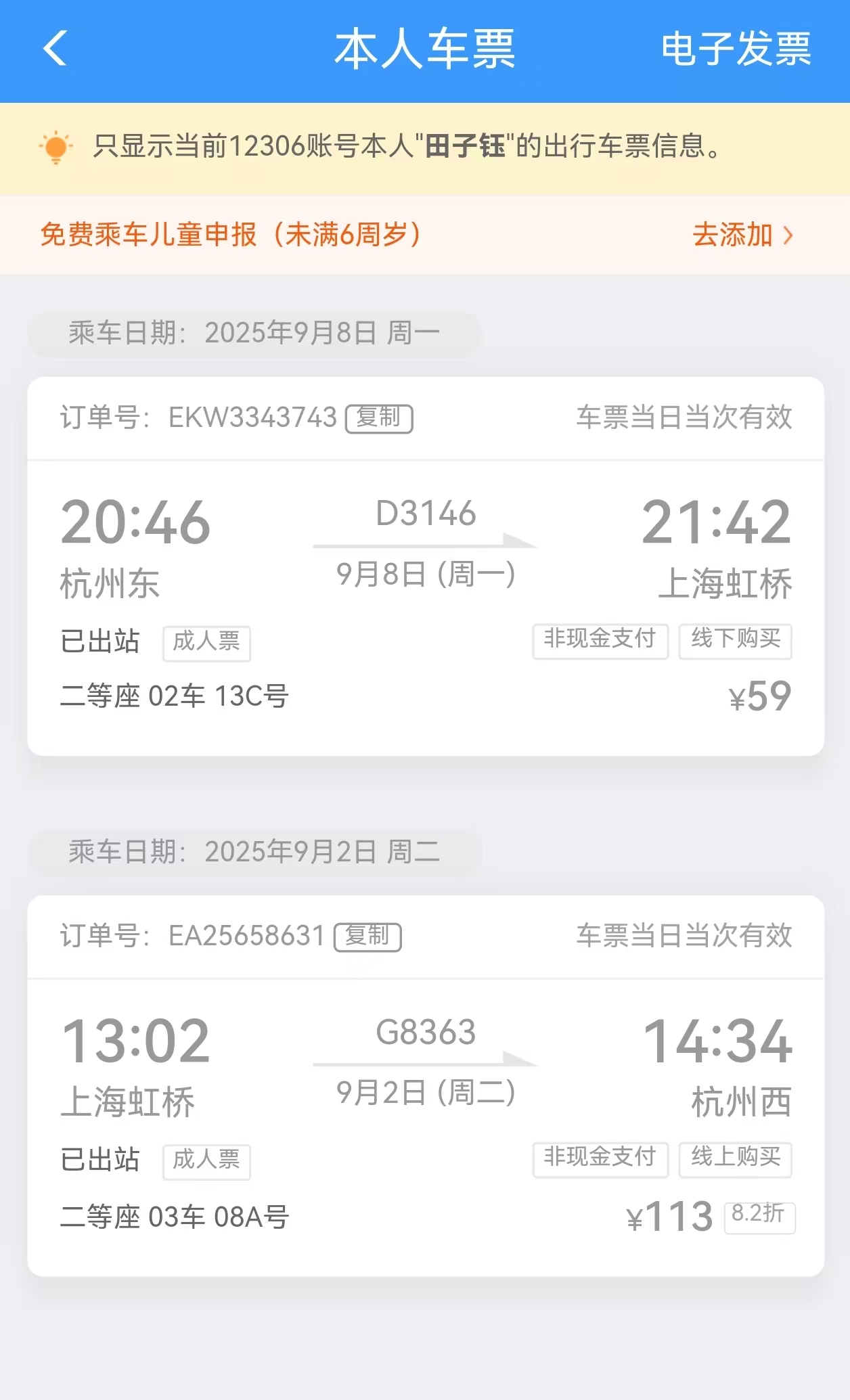Image resolution: width=850 pixels, height=1400 pixels.
Task: Tap 去添加 to add a free-ride child
Action: point(742,235)
